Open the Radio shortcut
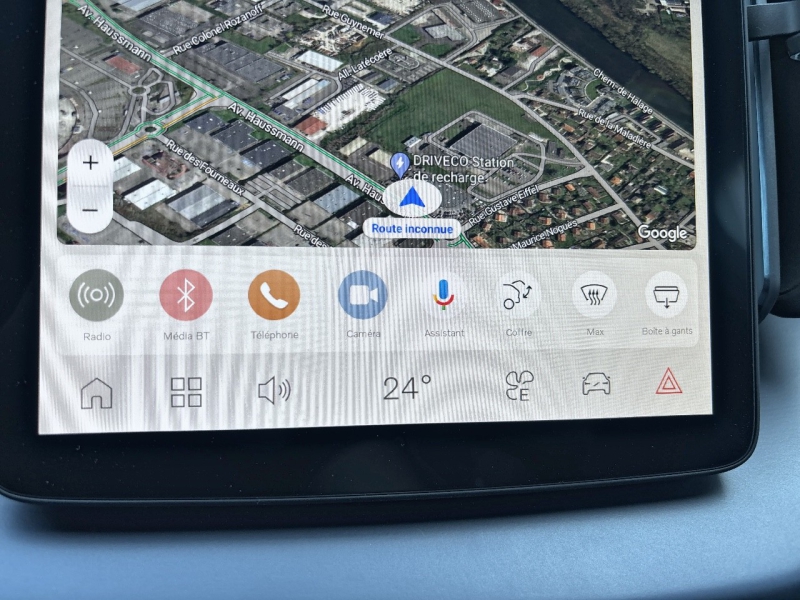The height and width of the screenshot is (600, 800). click(97, 296)
